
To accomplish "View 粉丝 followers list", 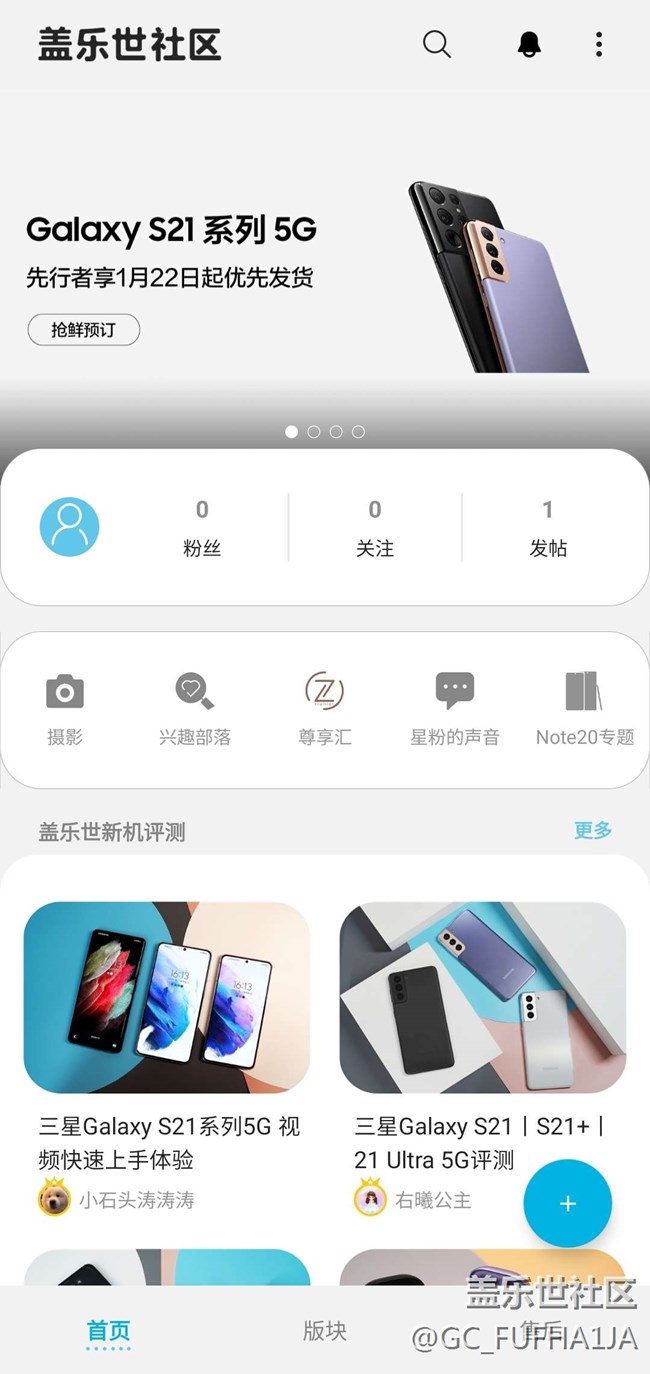I will click(202, 528).
